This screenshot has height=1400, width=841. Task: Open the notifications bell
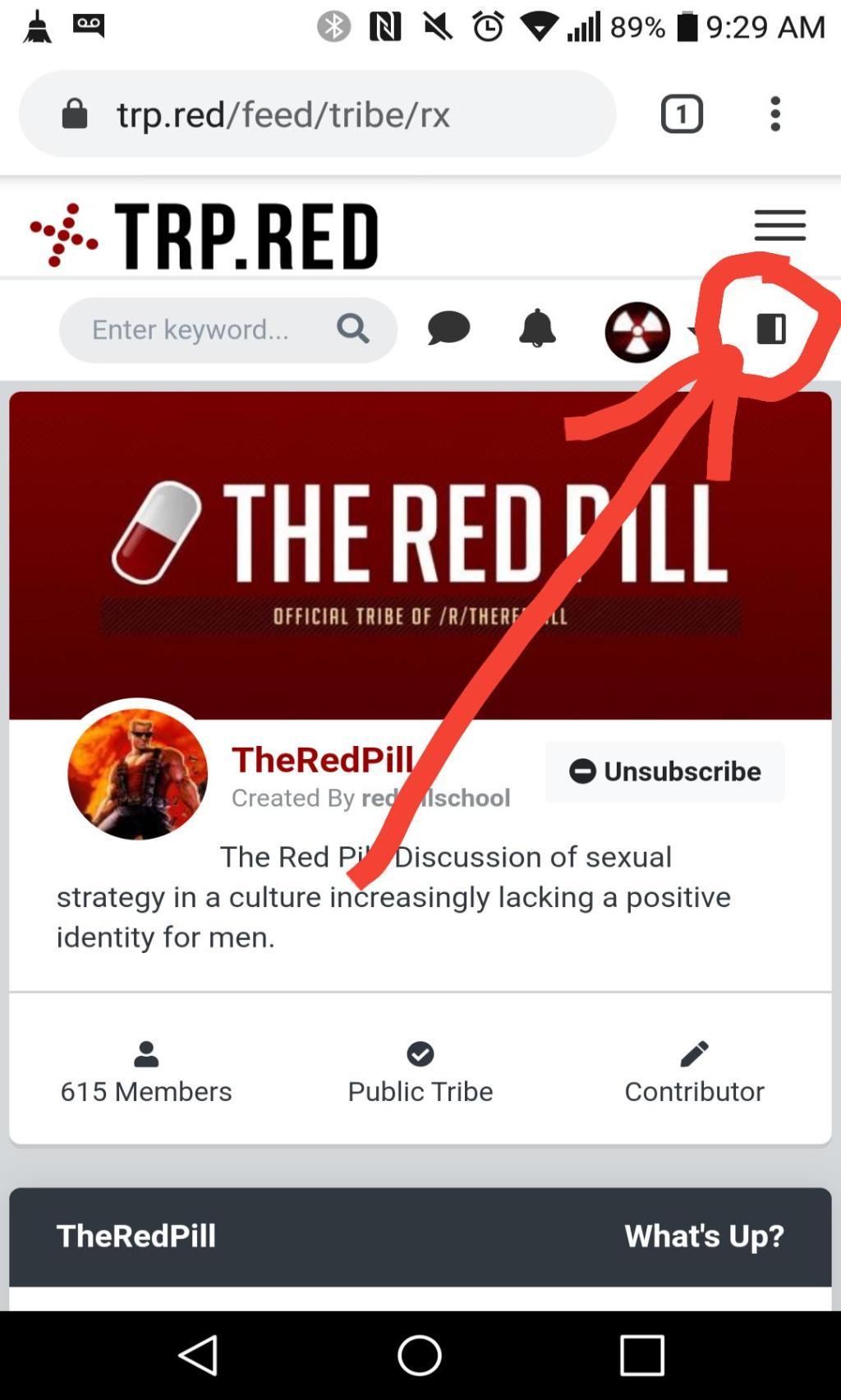pyautogui.click(x=537, y=329)
